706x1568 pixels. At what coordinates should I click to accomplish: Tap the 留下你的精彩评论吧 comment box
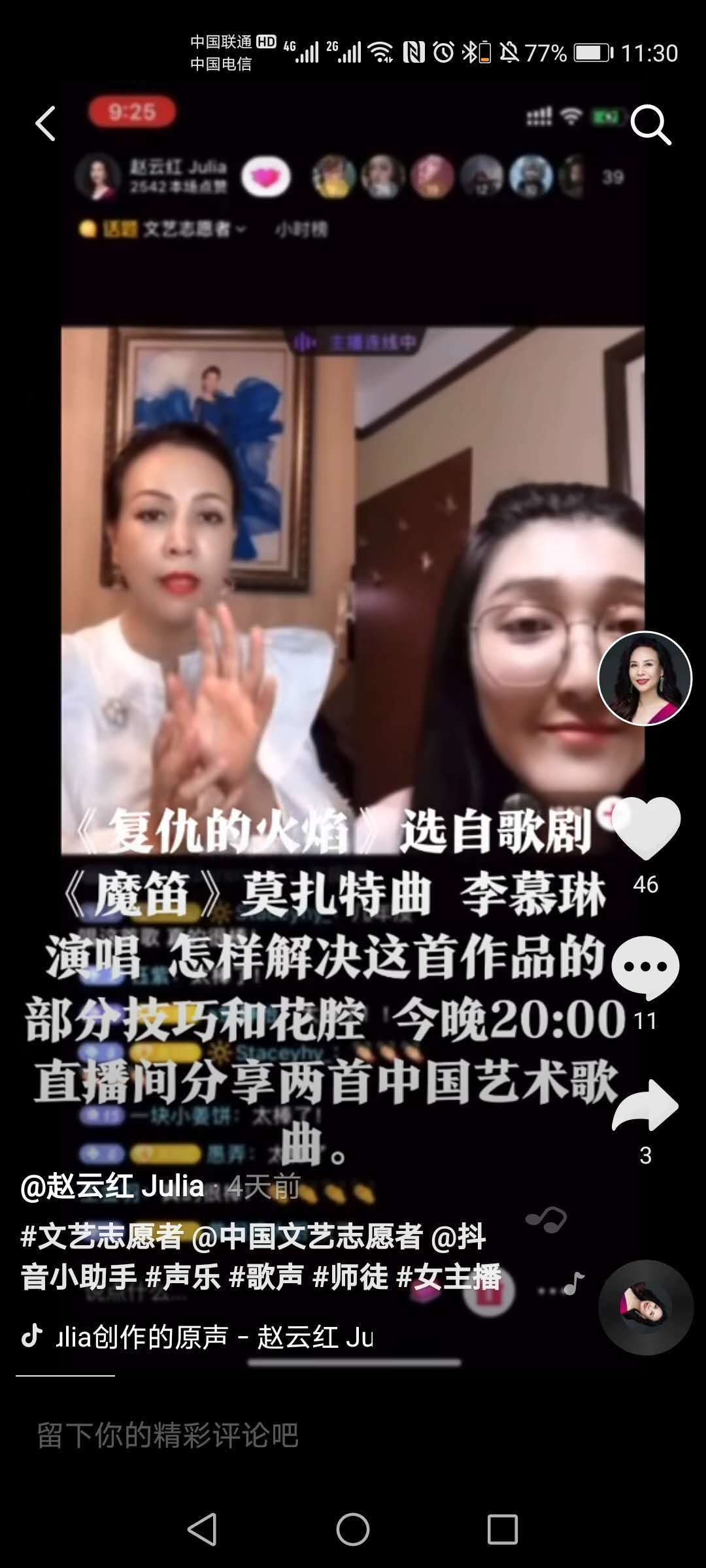coord(353,1435)
